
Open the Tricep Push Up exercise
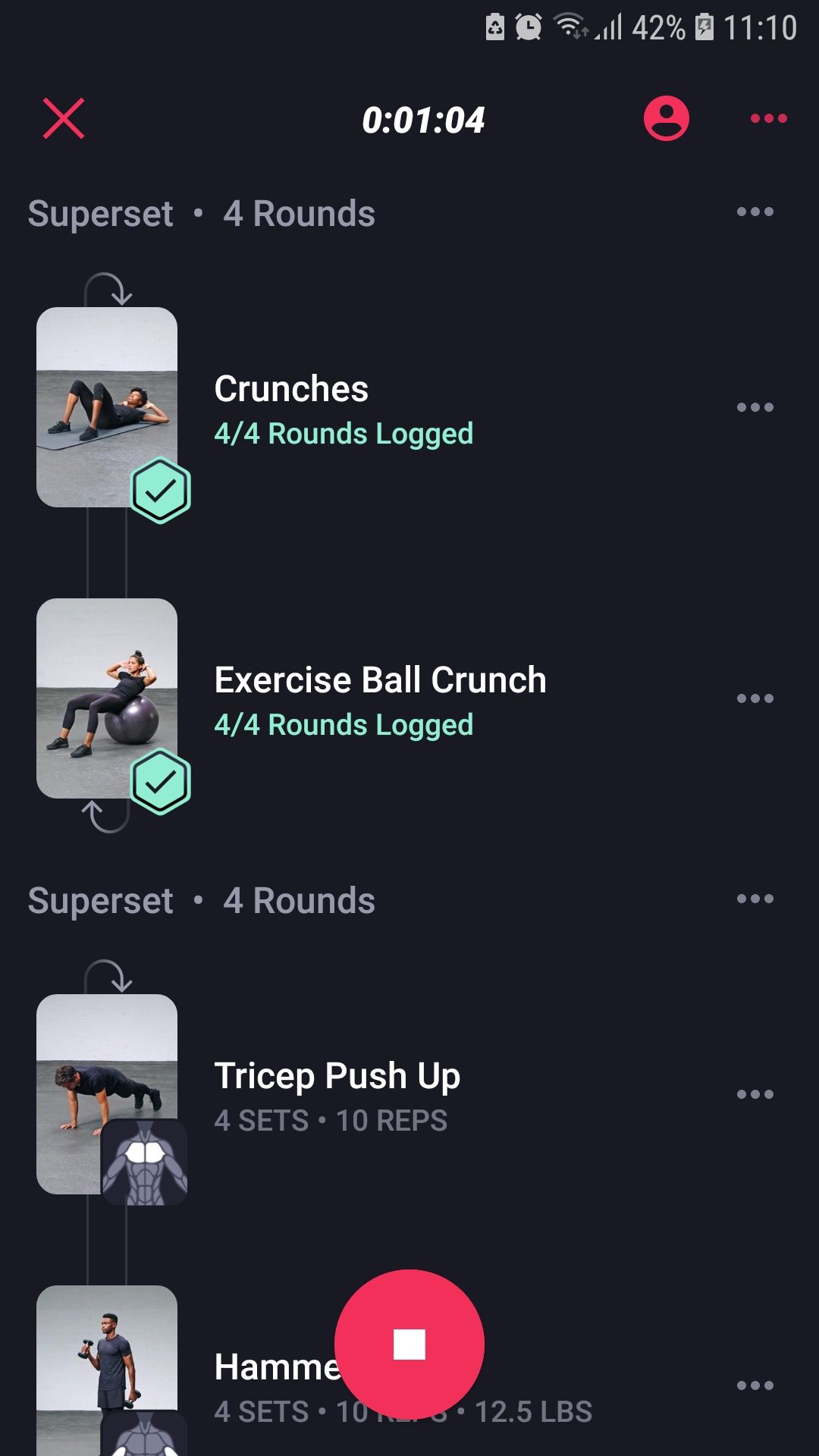pyautogui.click(x=337, y=1095)
